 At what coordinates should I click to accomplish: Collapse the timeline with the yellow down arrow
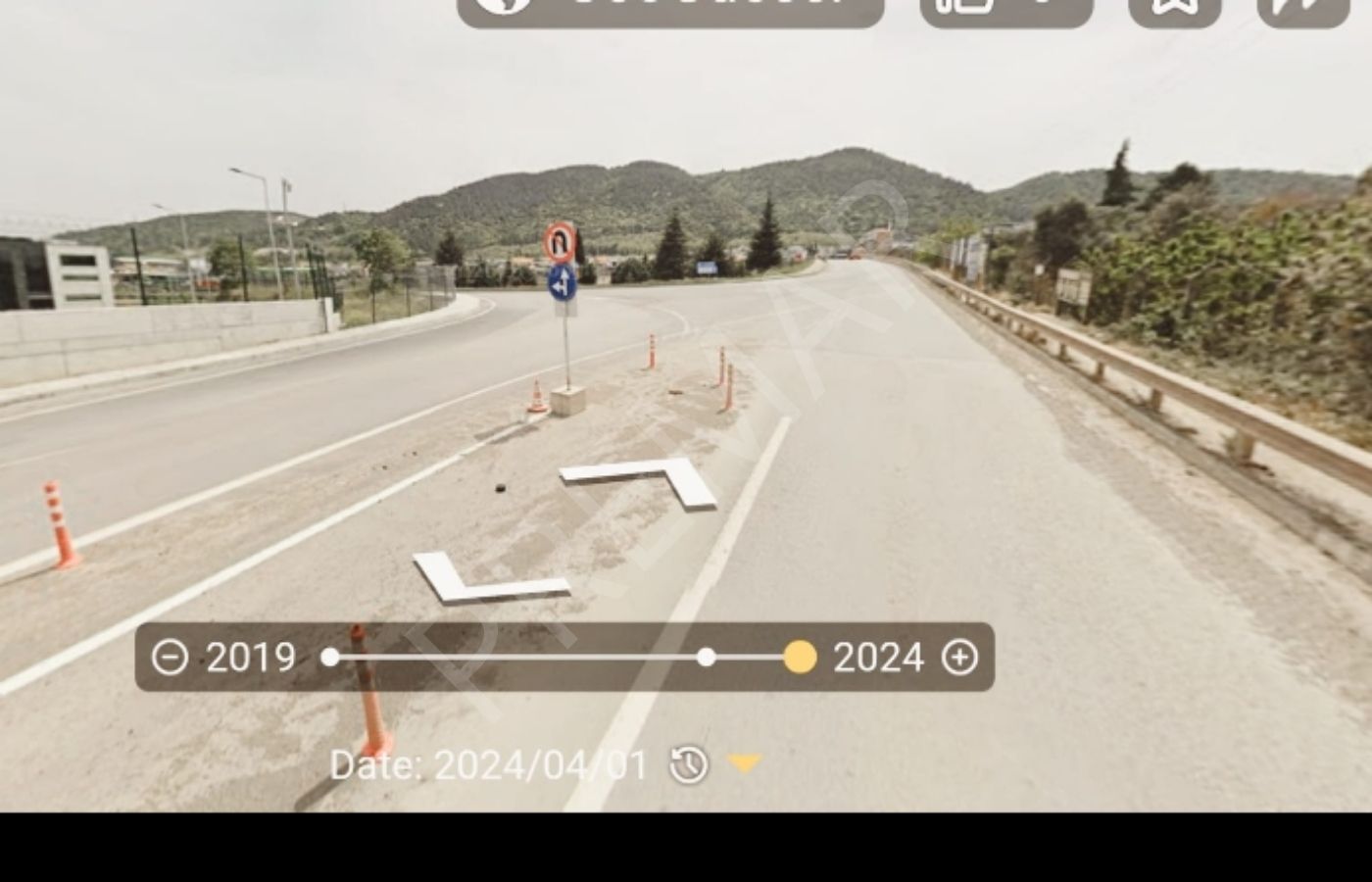[x=745, y=763]
